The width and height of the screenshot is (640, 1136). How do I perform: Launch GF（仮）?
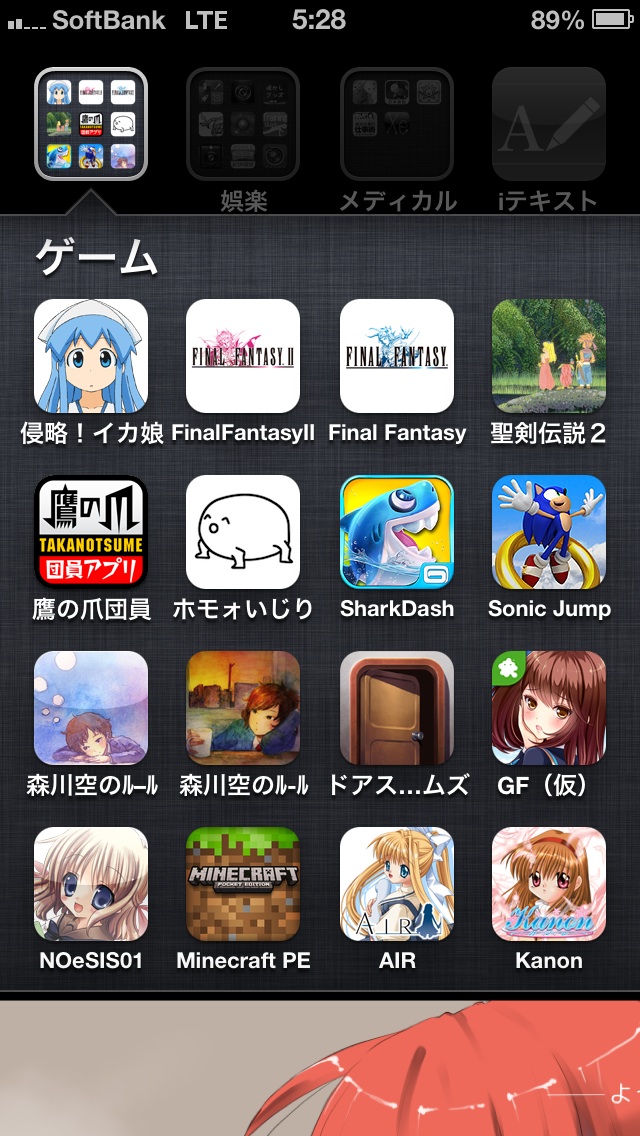pos(549,707)
